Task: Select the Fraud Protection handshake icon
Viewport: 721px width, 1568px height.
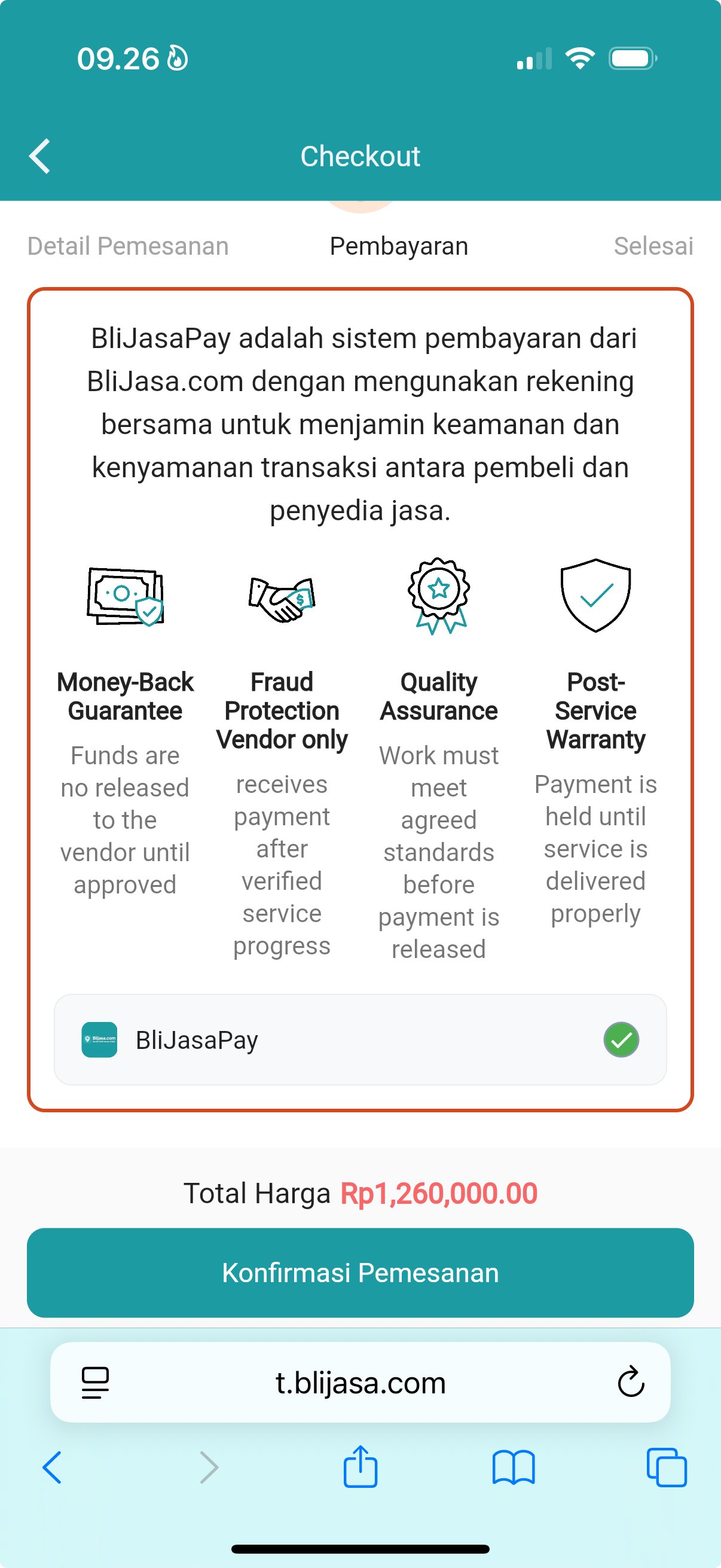Action: (x=282, y=600)
